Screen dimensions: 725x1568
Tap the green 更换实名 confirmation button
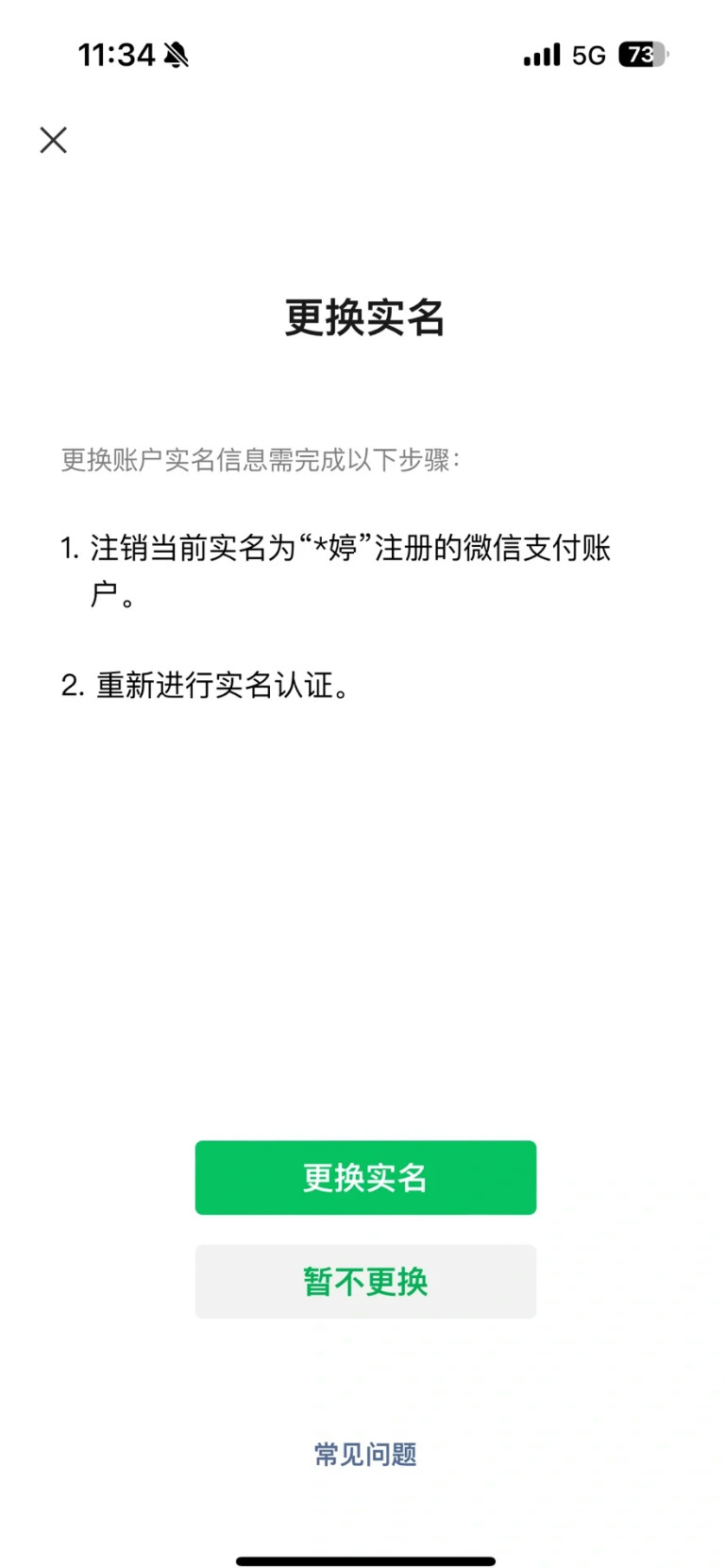pos(364,1177)
